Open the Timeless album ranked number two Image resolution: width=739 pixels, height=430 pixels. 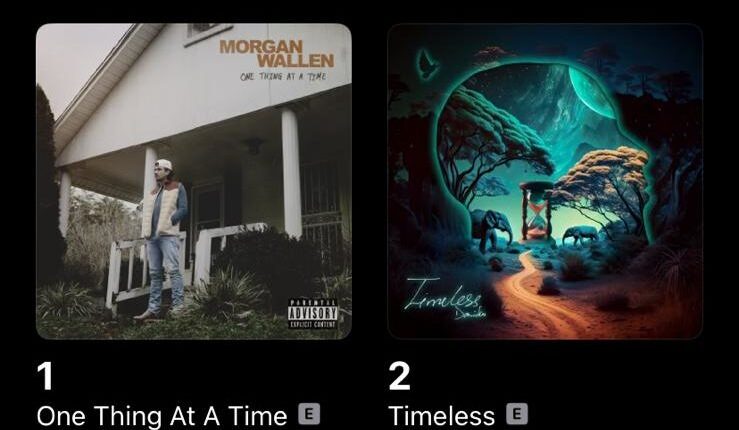point(545,182)
